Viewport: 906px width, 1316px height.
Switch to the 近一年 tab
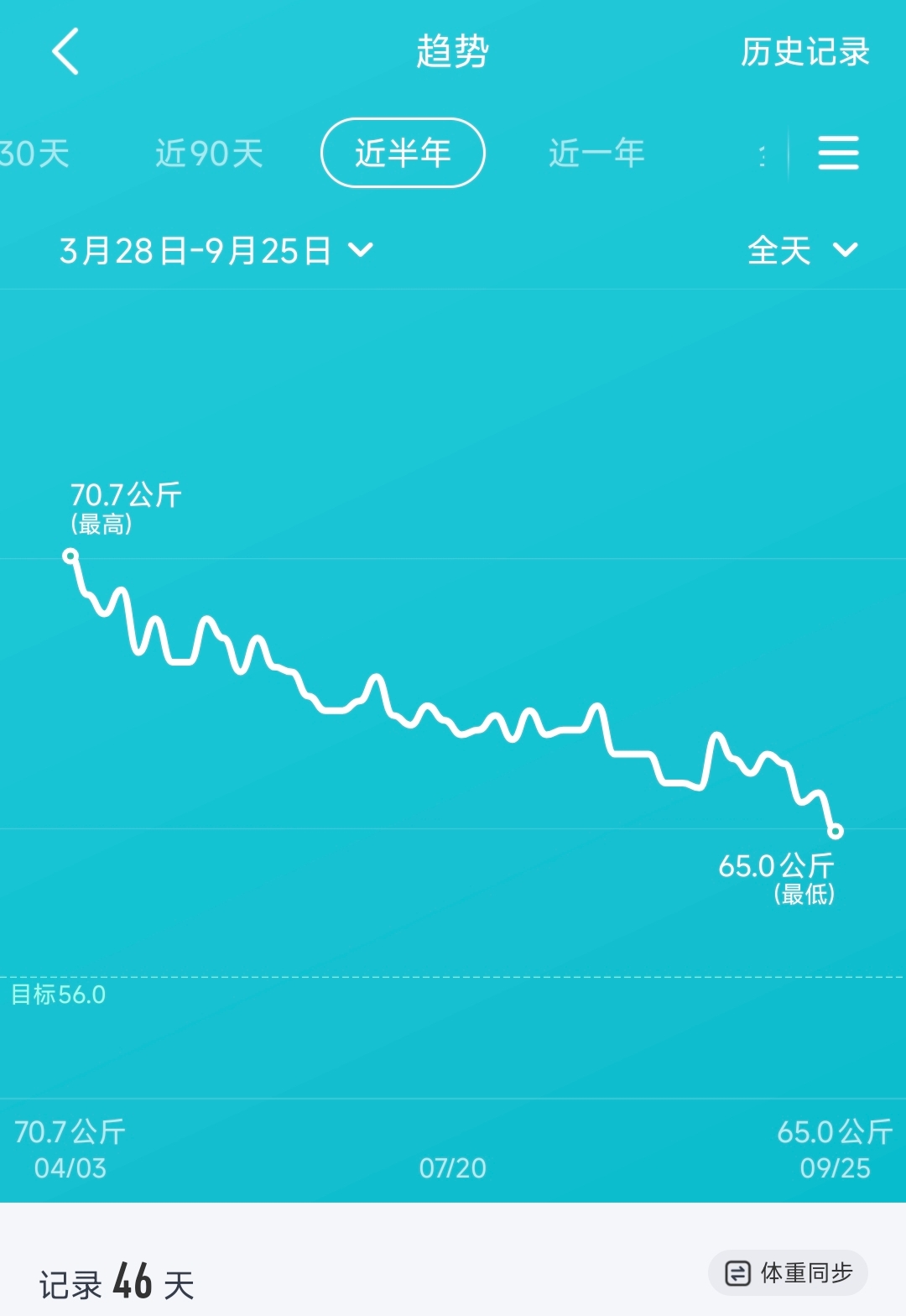click(x=596, y=154)
